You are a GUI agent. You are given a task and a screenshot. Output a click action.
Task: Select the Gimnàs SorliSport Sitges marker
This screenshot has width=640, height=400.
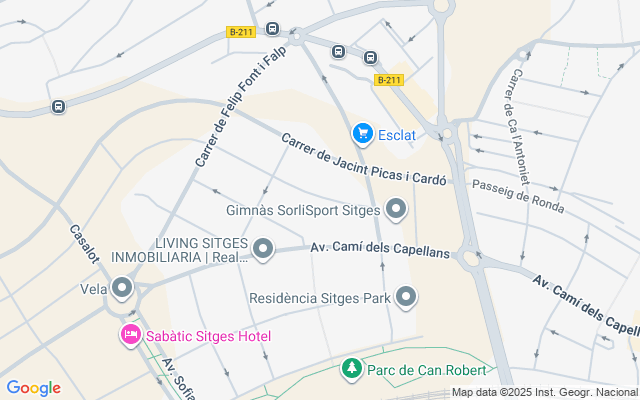(396, 210)
